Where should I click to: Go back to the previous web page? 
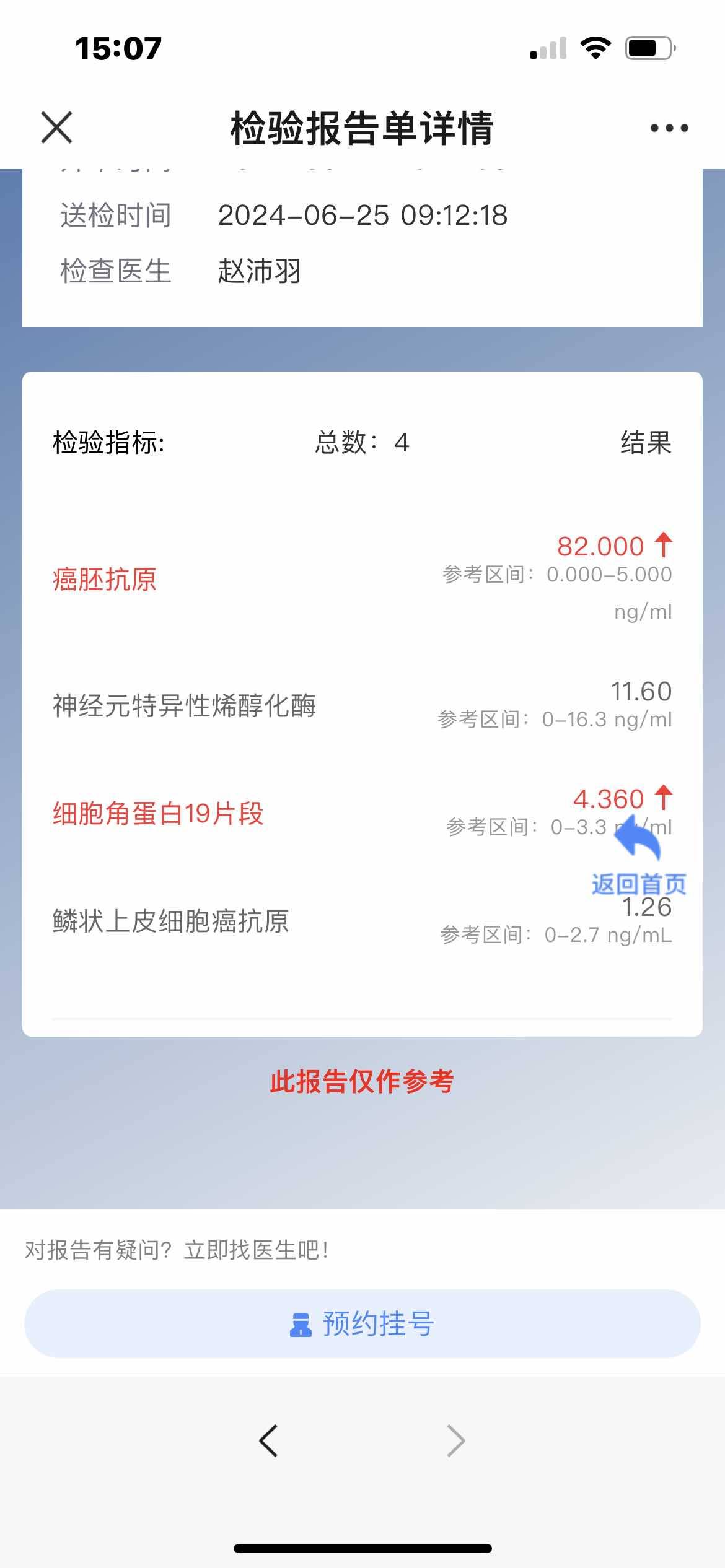tap(268, 1440)
